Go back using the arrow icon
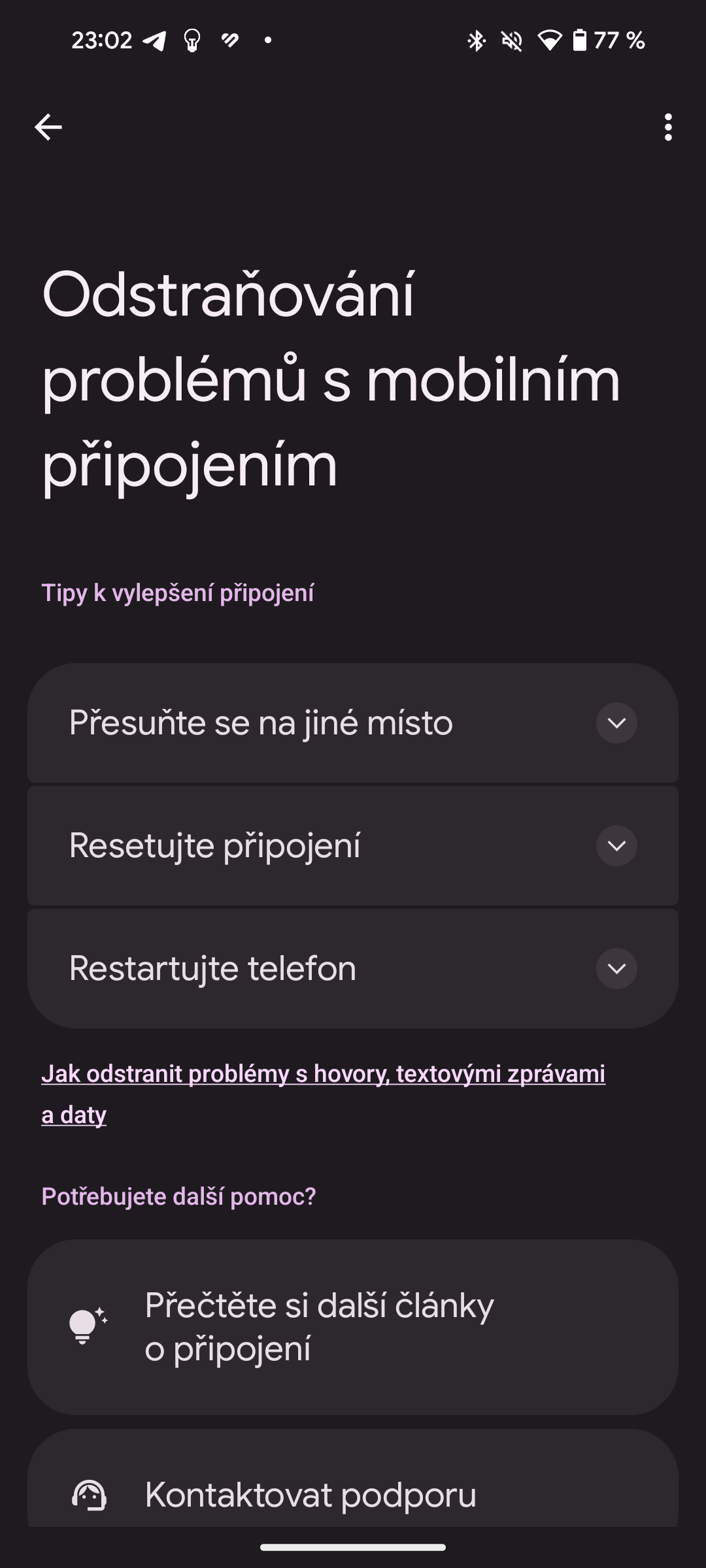This screenshot has height=1568, width=706. [48, 127]
